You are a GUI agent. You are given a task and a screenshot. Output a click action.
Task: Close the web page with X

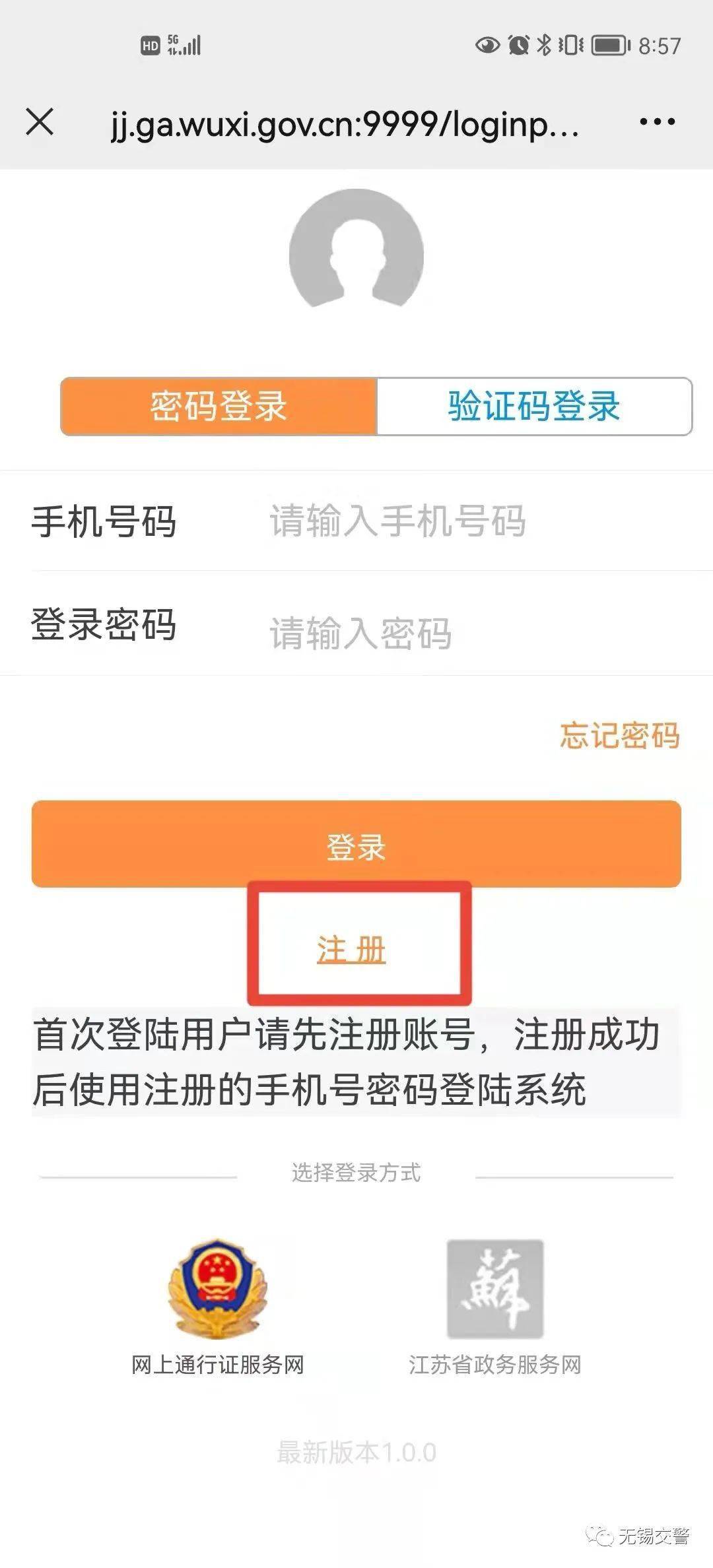40,123
